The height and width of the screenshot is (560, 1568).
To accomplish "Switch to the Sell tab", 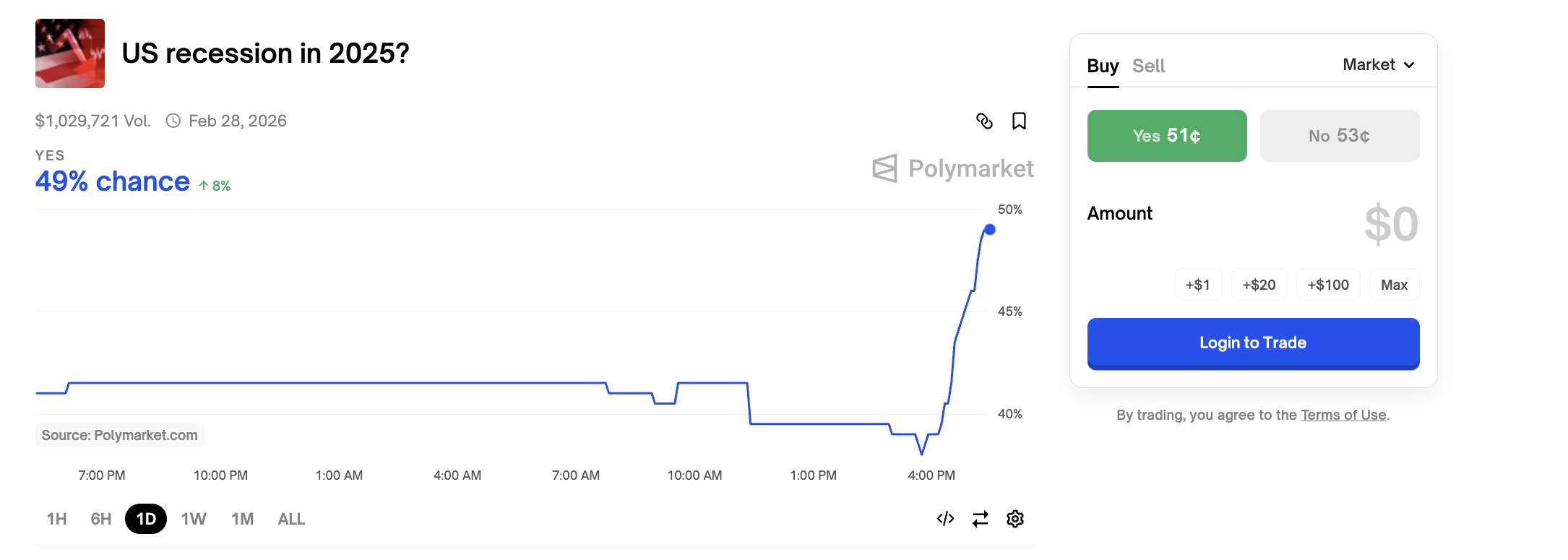I will point(1148,66).
